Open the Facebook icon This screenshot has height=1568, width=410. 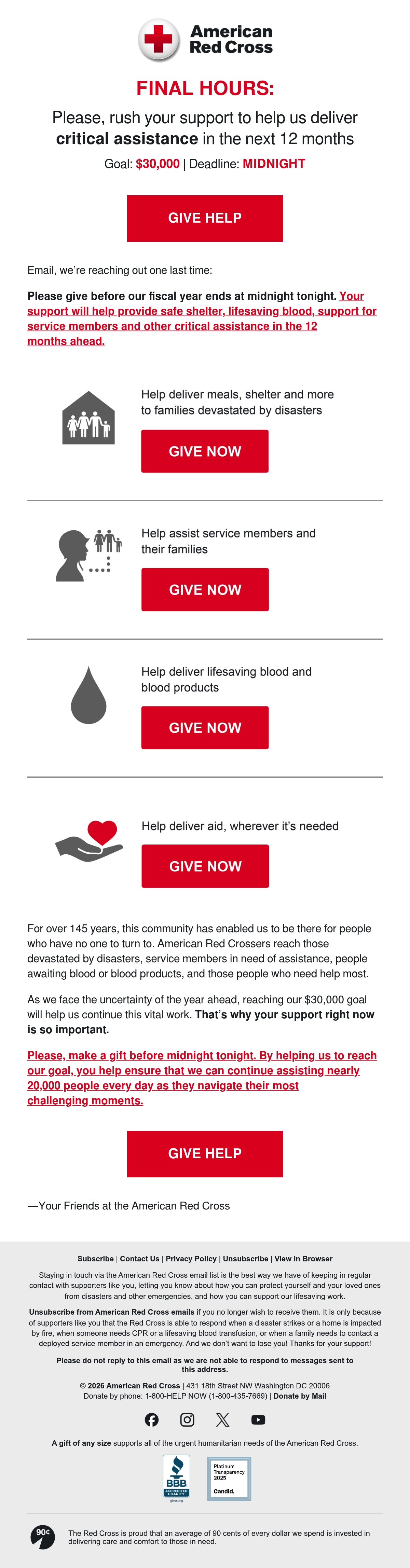[x=152, y=1419]
